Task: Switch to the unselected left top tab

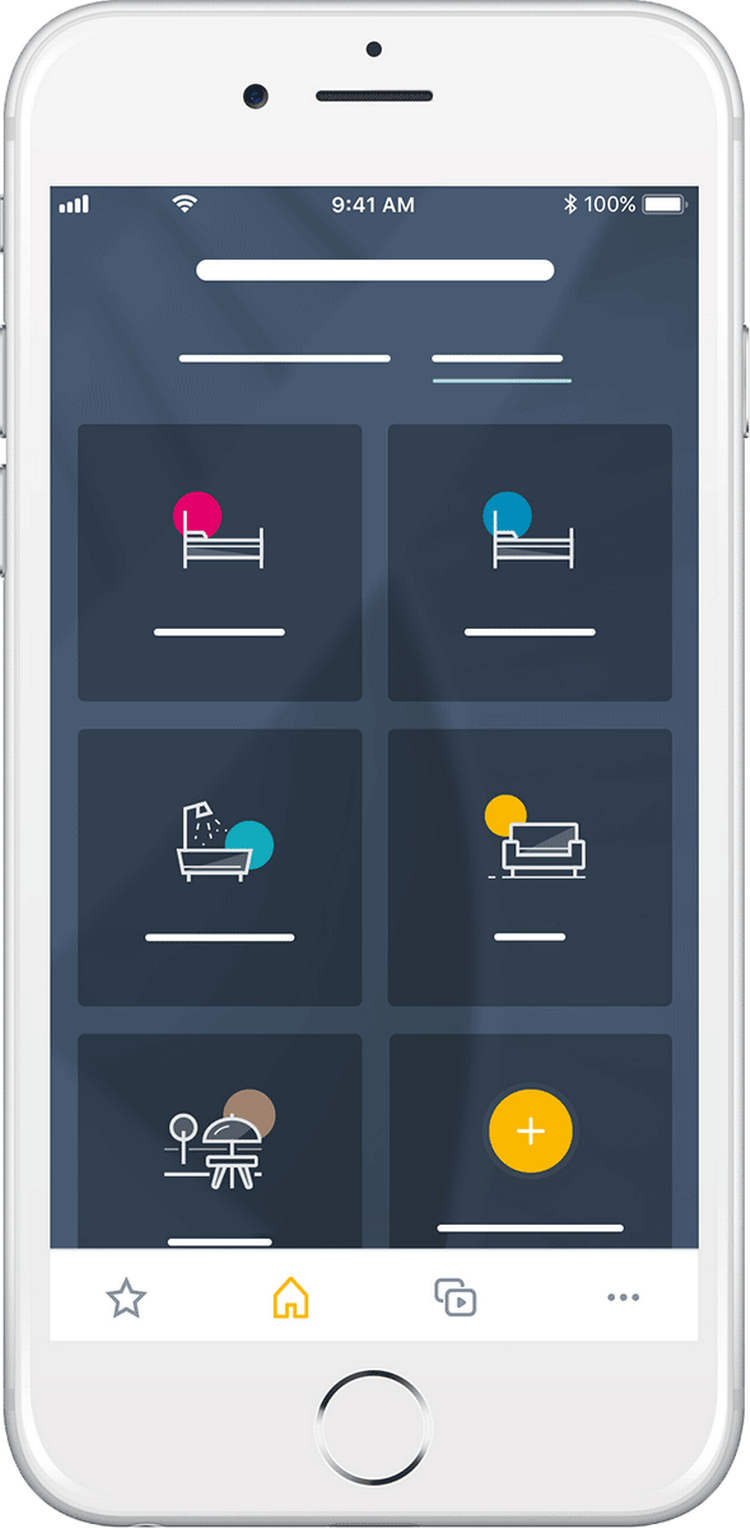Action: point(285,358)
